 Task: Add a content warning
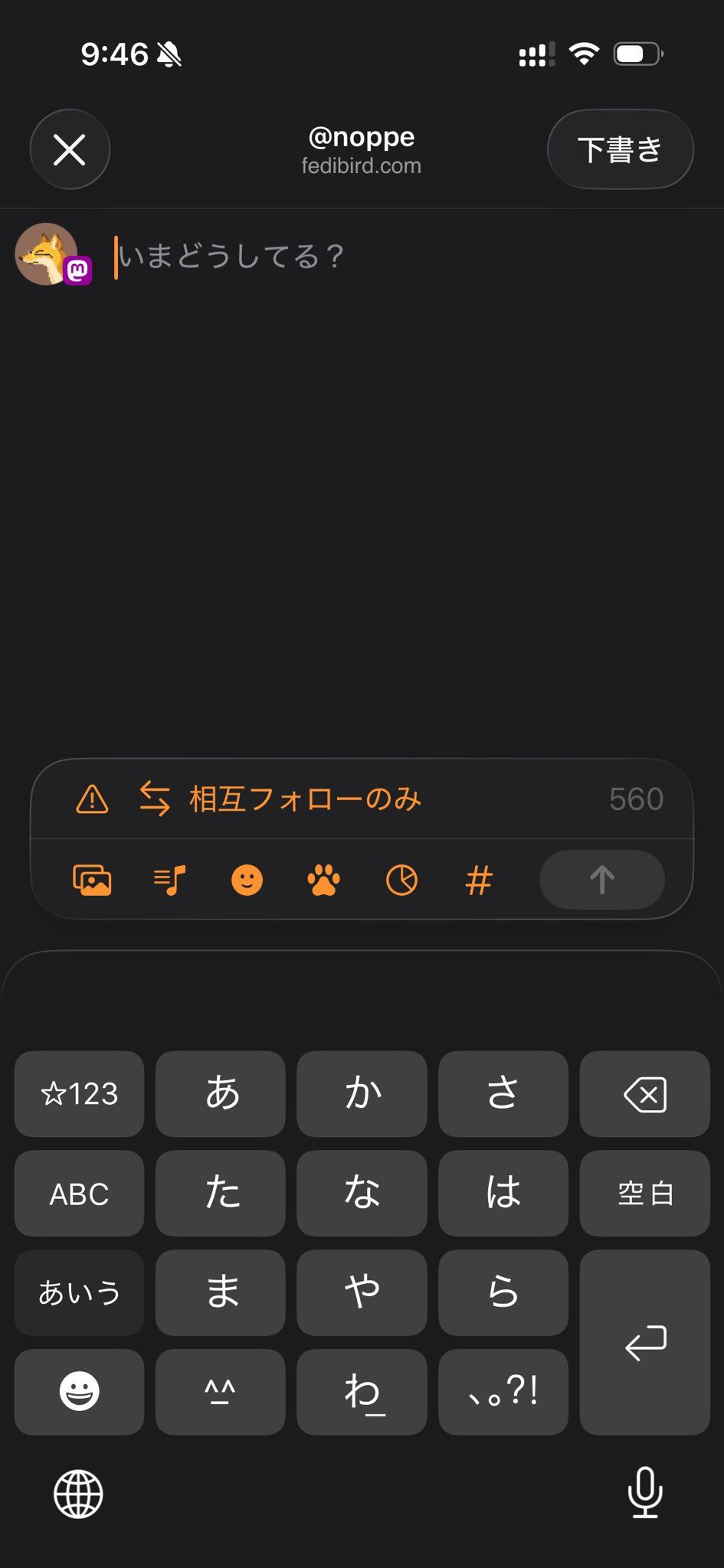(91, 799)
